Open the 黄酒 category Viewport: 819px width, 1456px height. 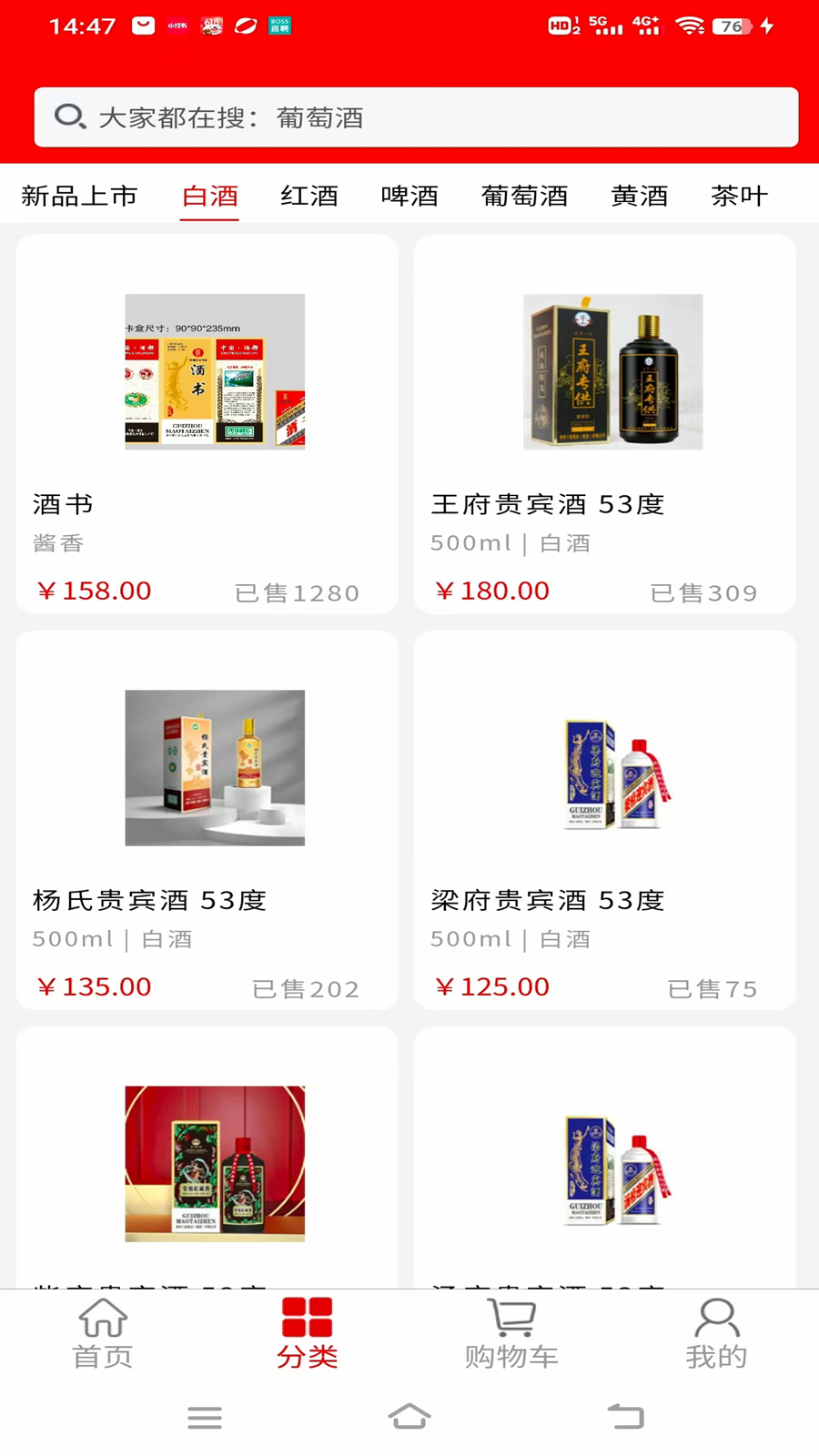tap(640, 196)
